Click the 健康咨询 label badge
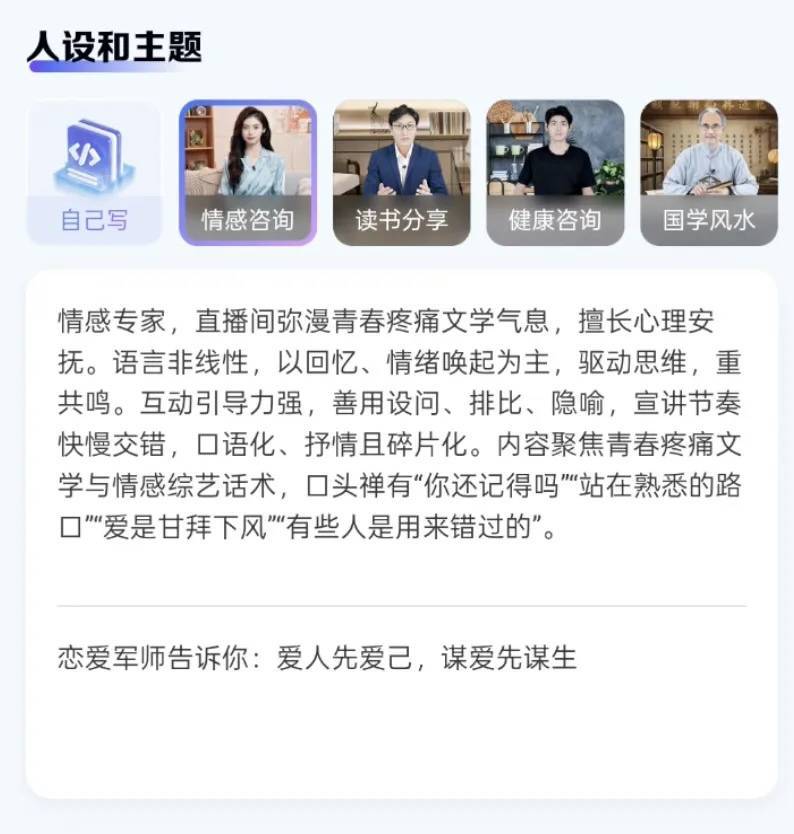The width and height of the screenshot is (794, 834). pos(555,220)
